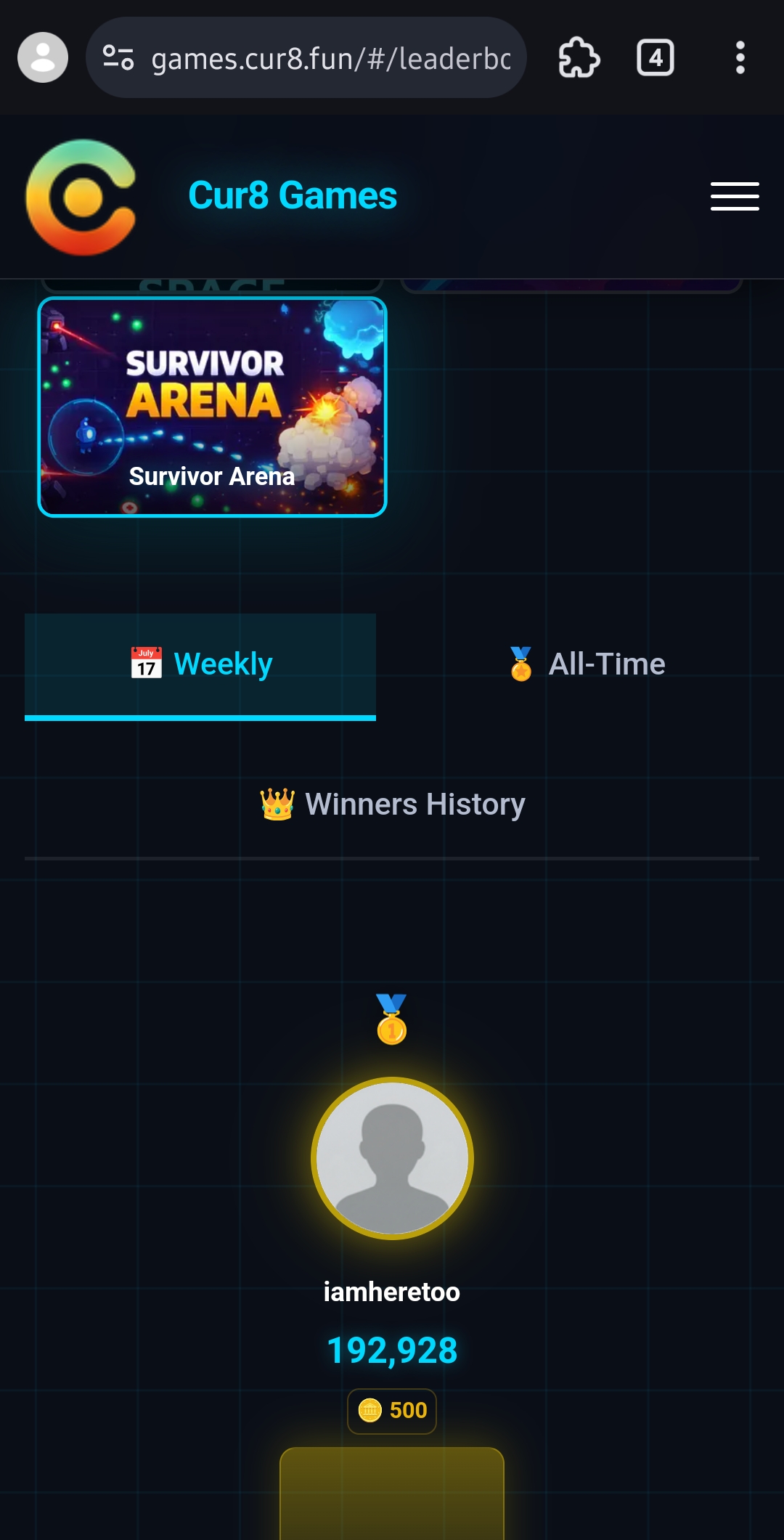Image resolution: width=784 pixels, height=1540 pixels.
Task: Open the browser tab switcher
Action: pos(655,58)
